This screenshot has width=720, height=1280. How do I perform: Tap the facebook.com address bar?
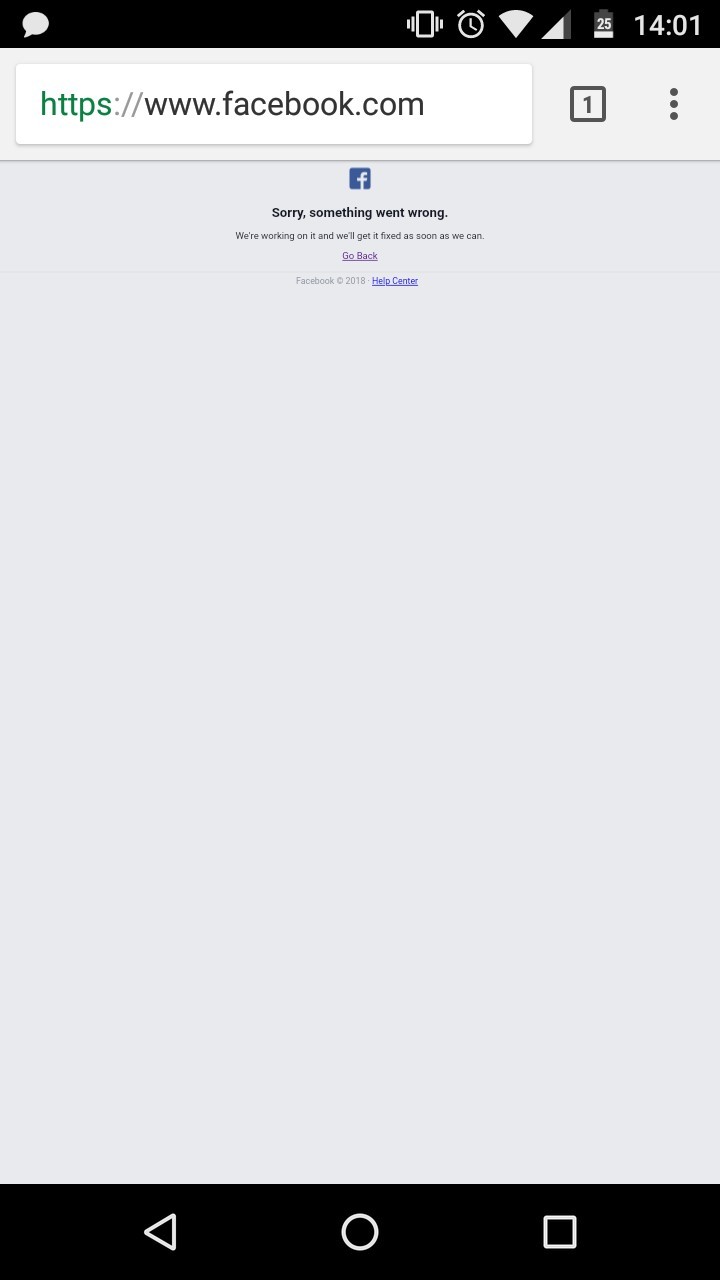pyautogui.click(x=273, y=104)
